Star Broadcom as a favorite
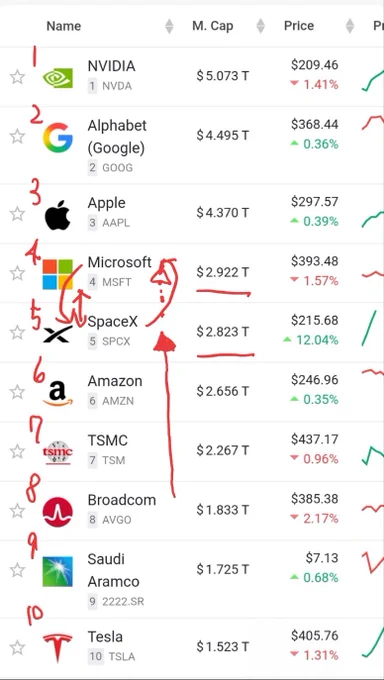 pyautogui.click(x=17, y=511)
